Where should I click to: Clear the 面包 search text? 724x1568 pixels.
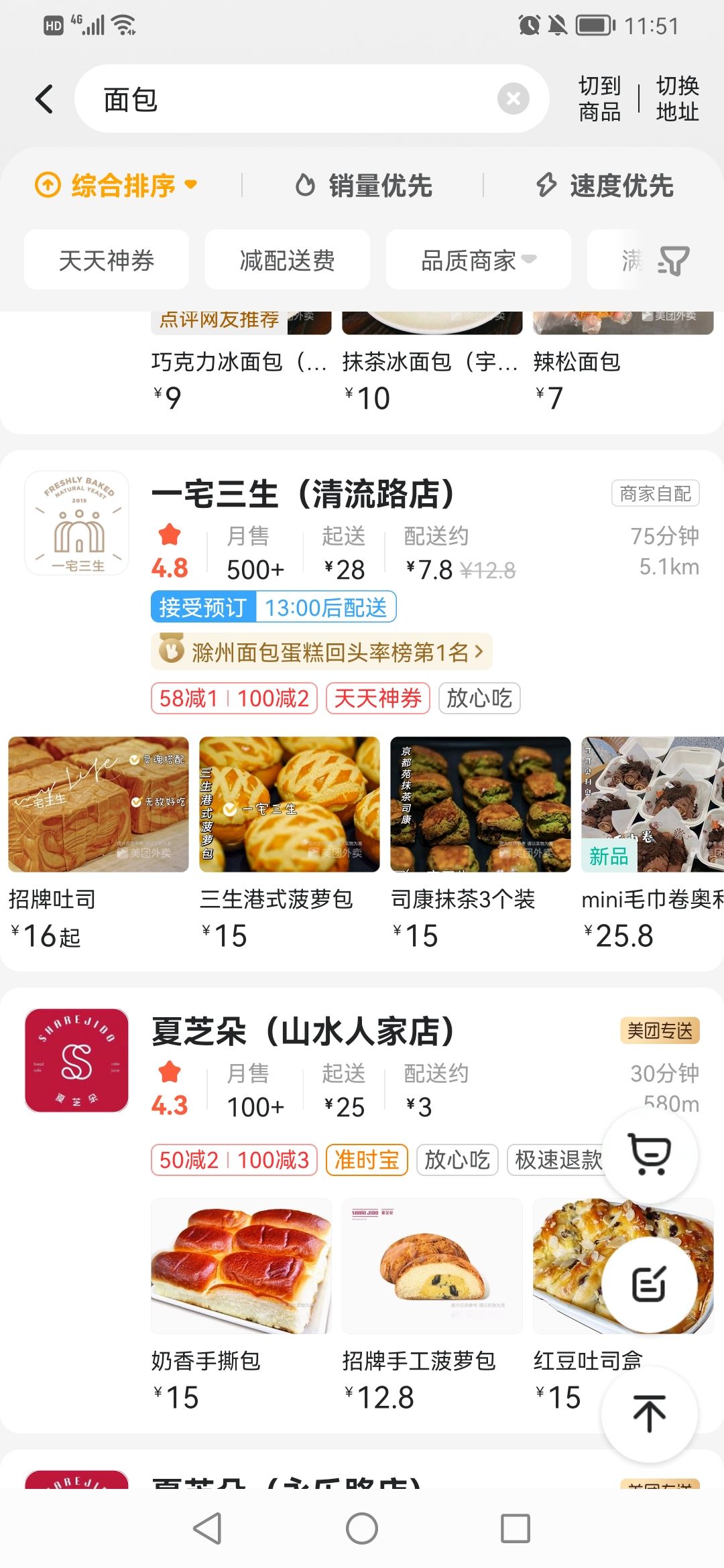[x=513, y=99]
